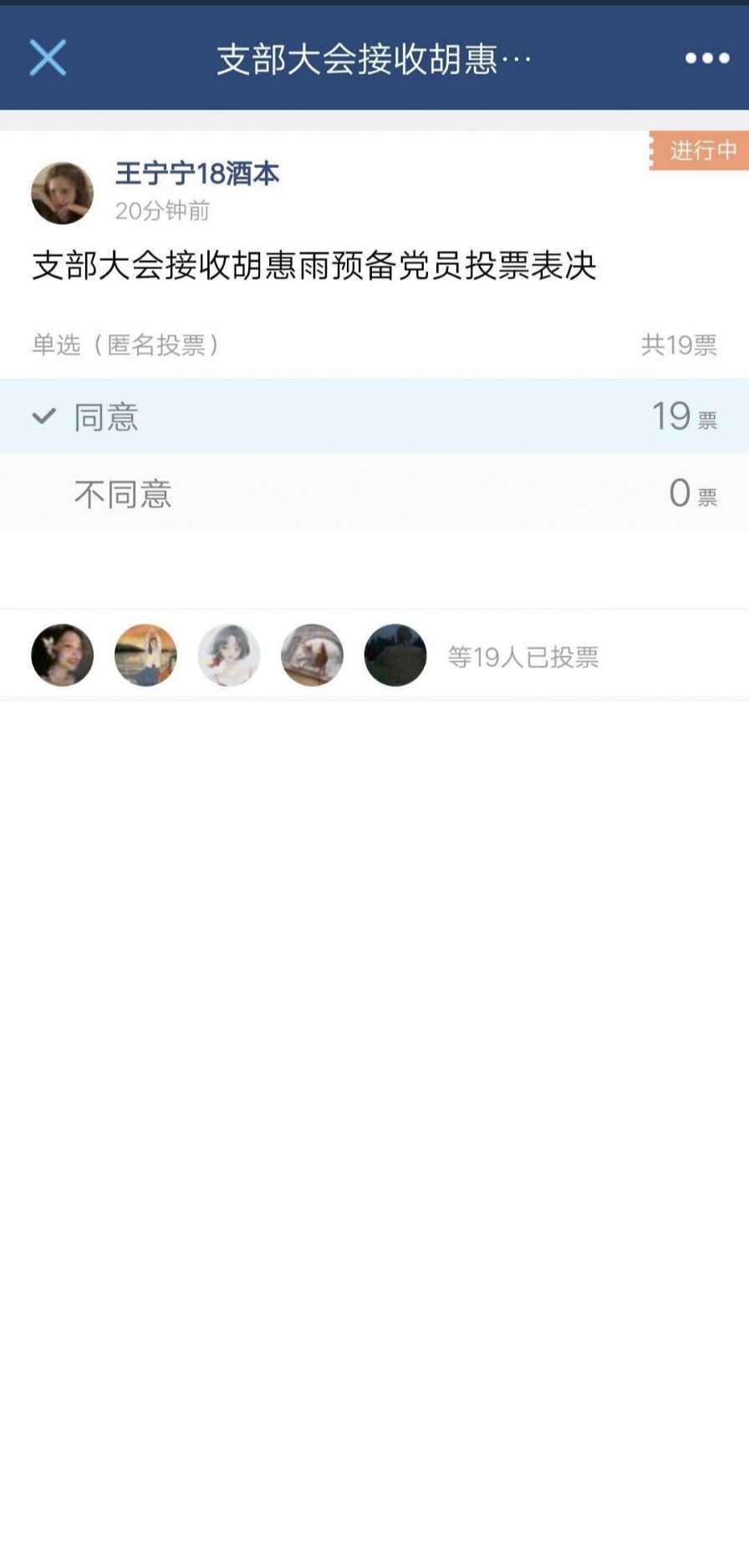The image size is (749, 1568).
Task: Select the 同意 option
Action: (x=374, y=416)
